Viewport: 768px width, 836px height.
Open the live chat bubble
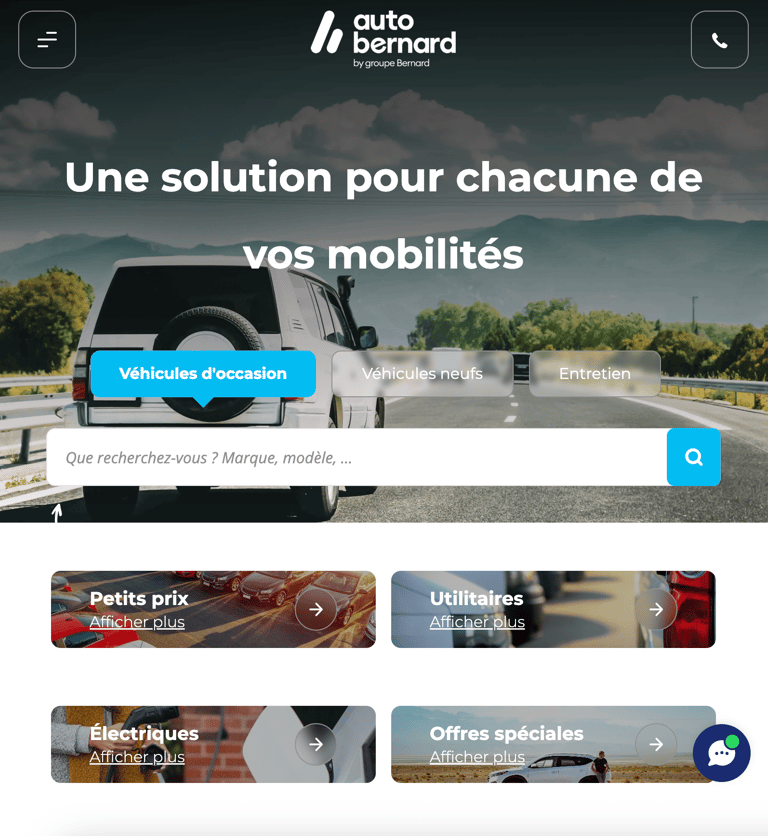click(721, 753)
